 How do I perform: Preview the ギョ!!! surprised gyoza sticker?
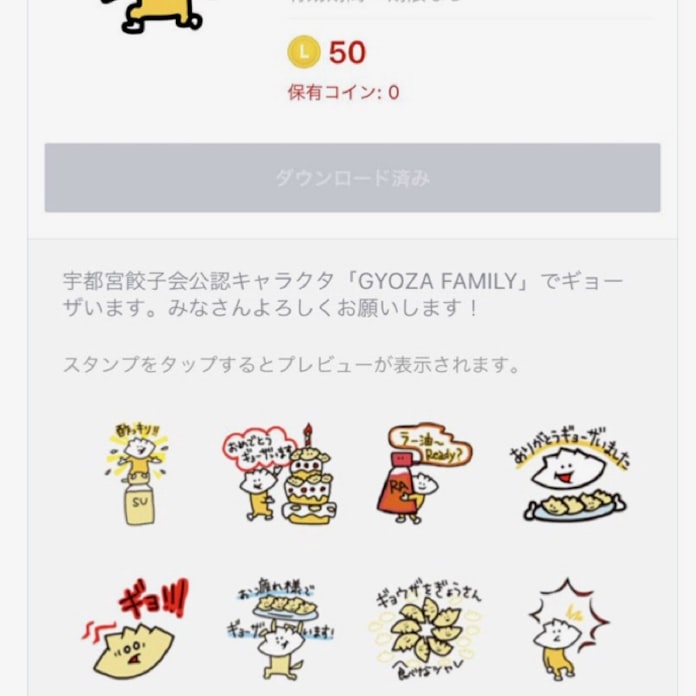[x=136, y=628]
